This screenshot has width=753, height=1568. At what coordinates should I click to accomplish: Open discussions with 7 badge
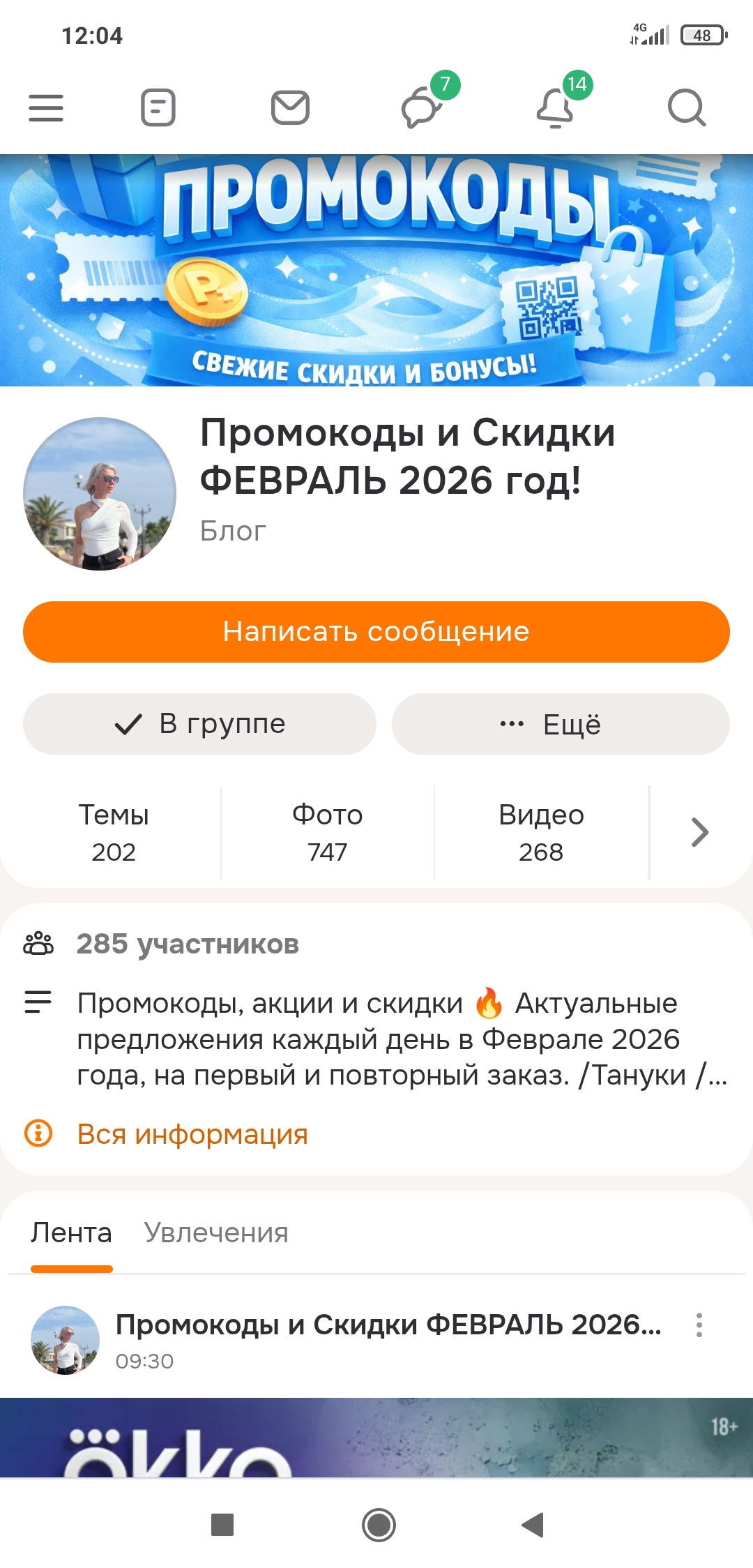tap(423, 108)
